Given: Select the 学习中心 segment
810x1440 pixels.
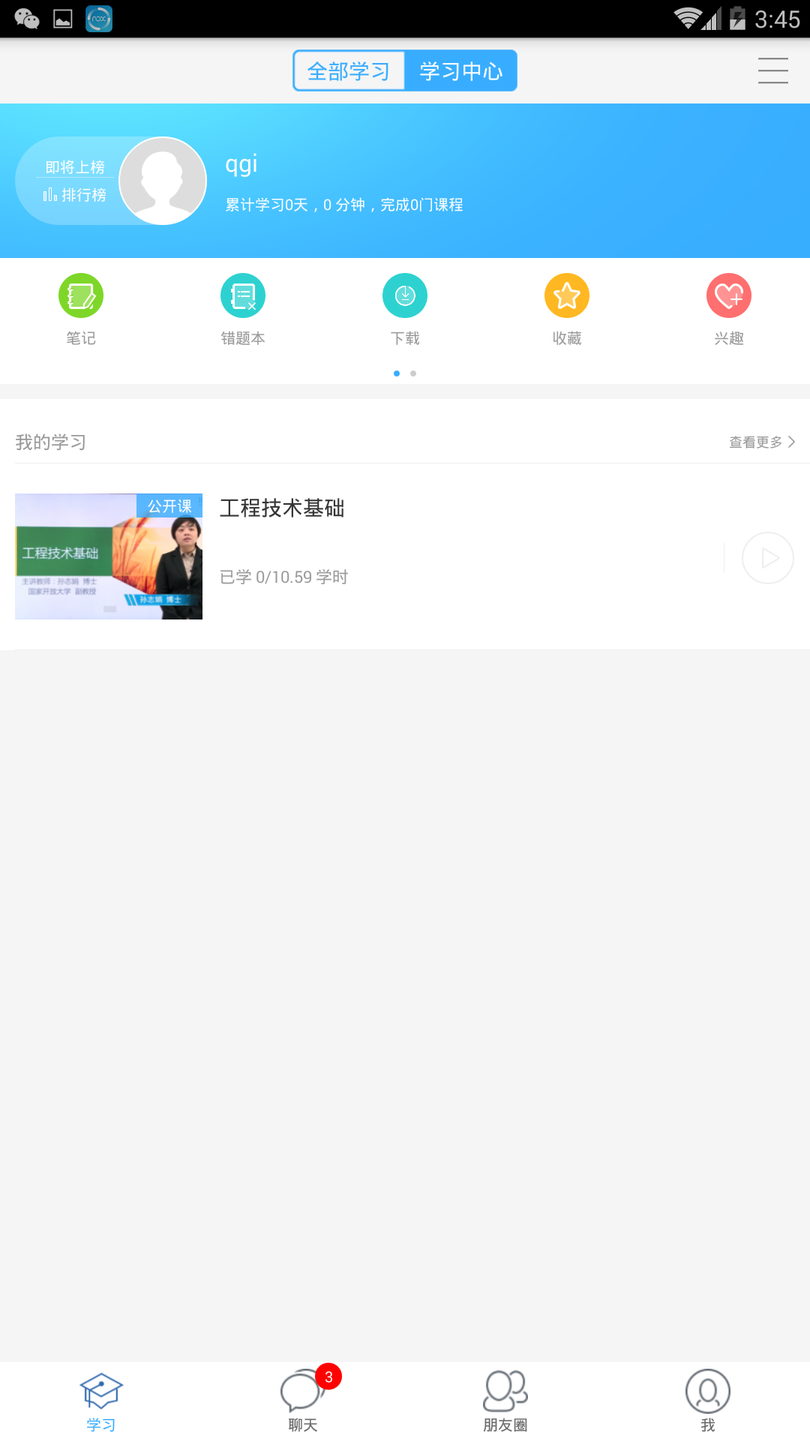Looking at the screenshot, I should pyautogui.click(x=461, y=71).
